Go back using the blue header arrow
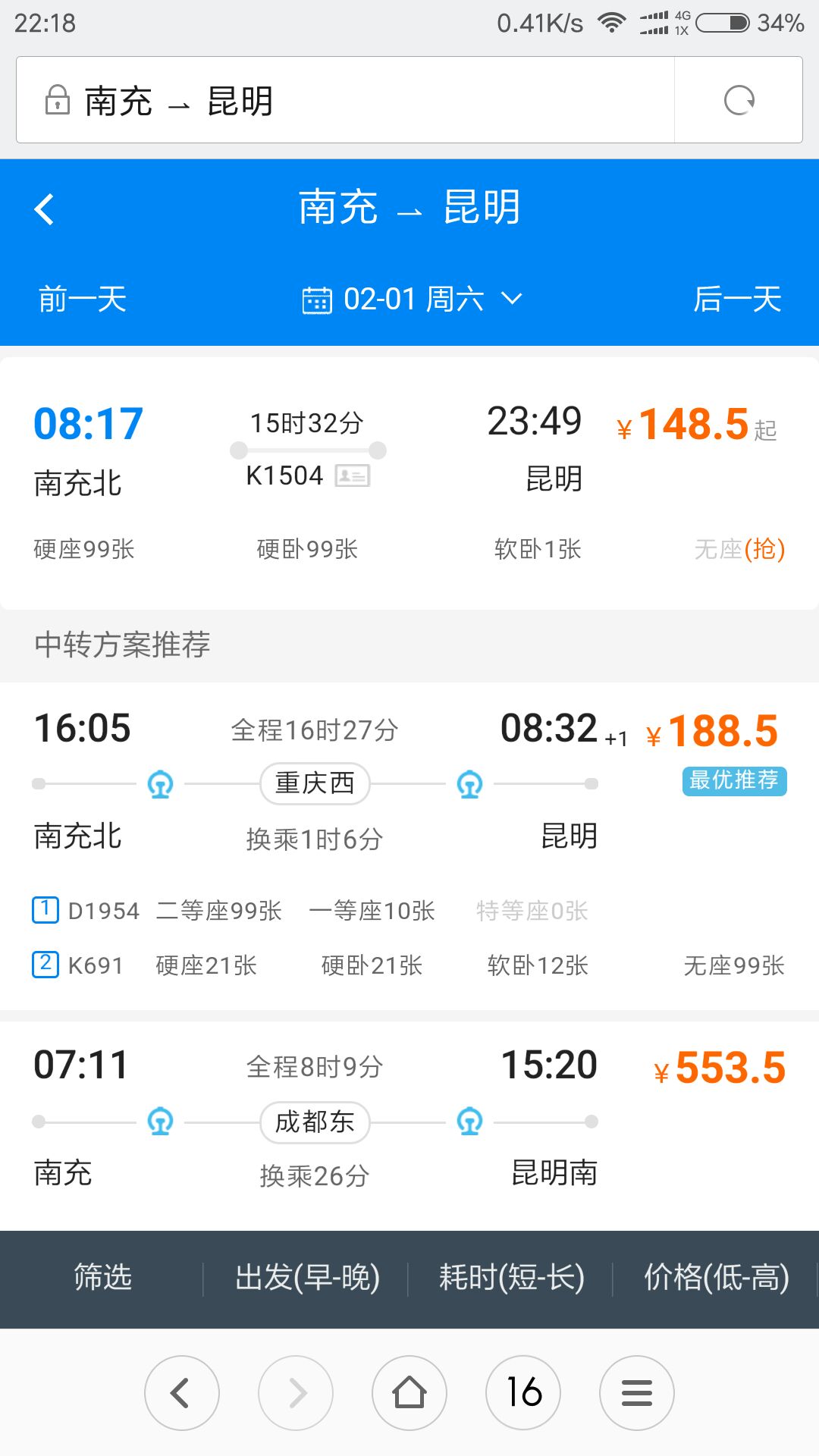This screenshot has width=819, height=1456. (44, 209)
